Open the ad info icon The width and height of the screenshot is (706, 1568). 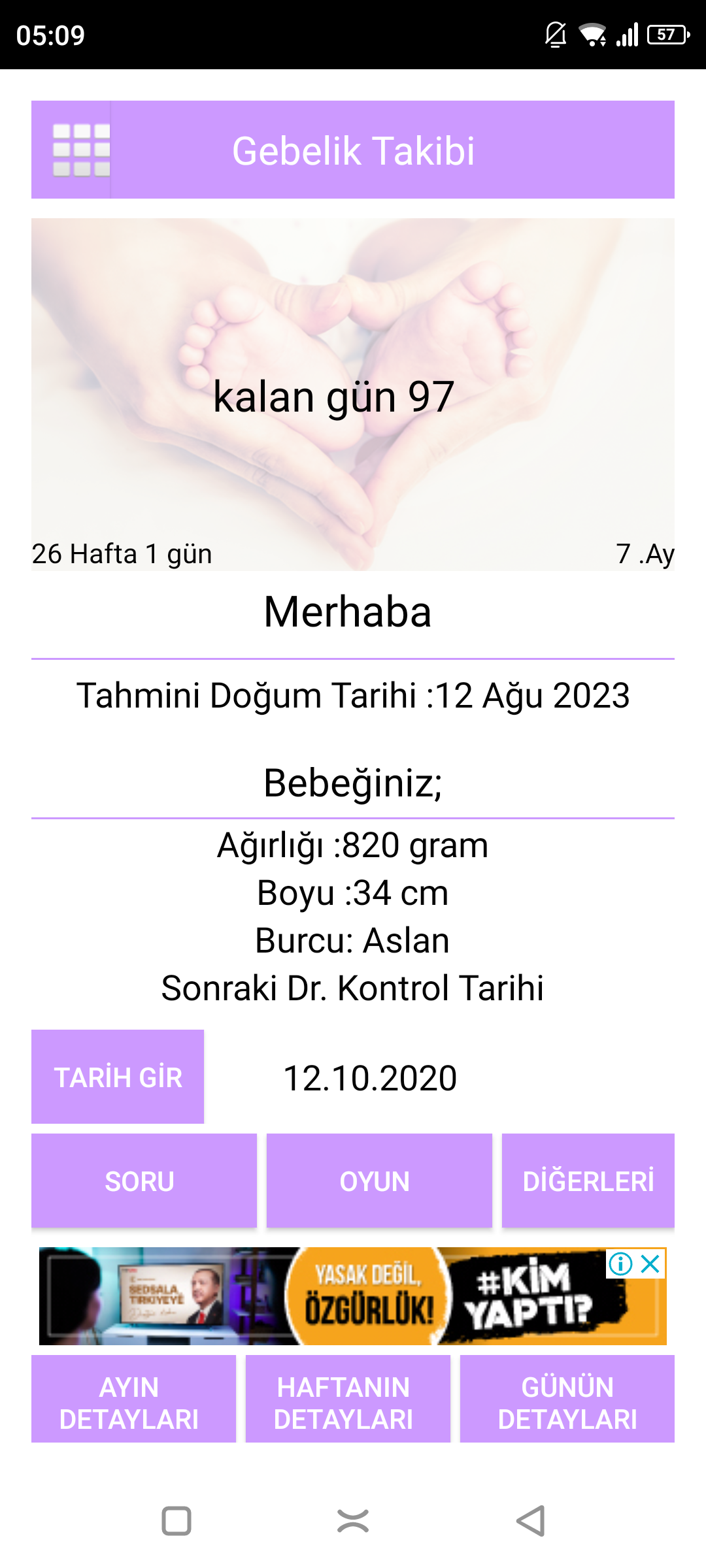tap(620, 1264)
